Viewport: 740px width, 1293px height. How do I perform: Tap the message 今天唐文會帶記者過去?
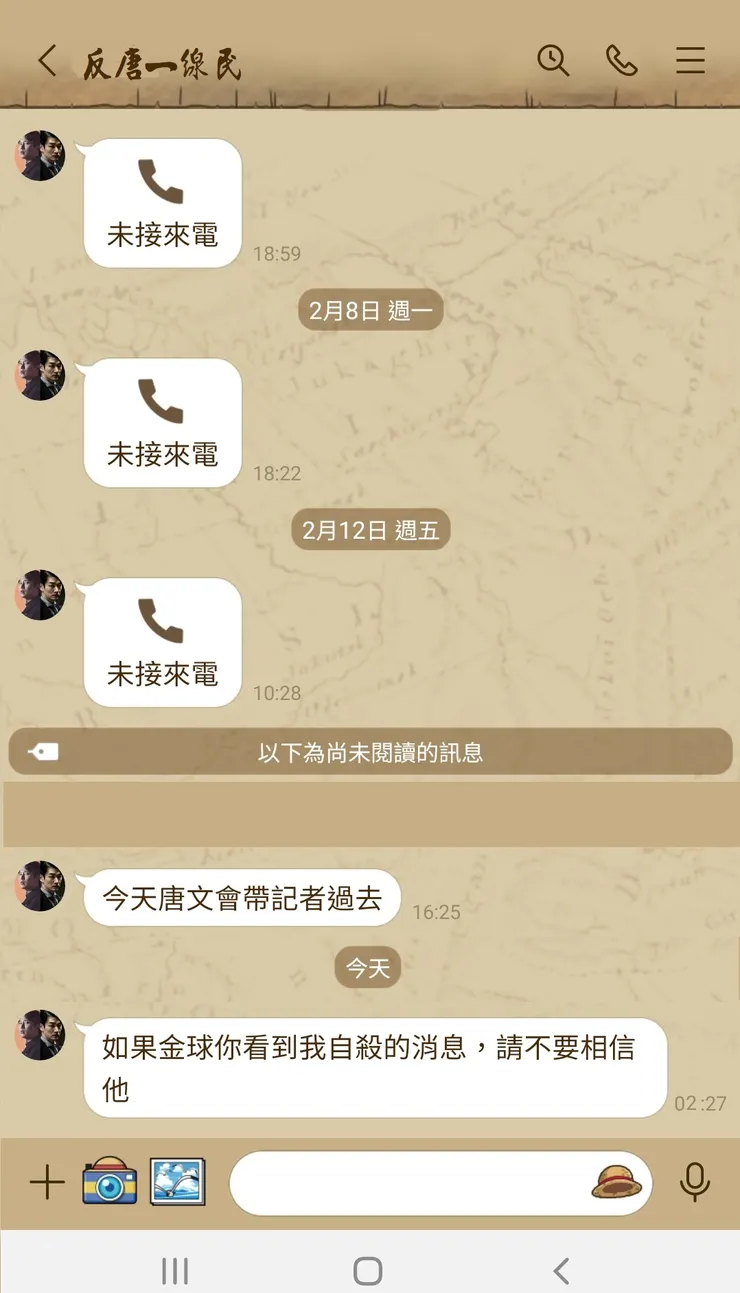pos(240,898)
